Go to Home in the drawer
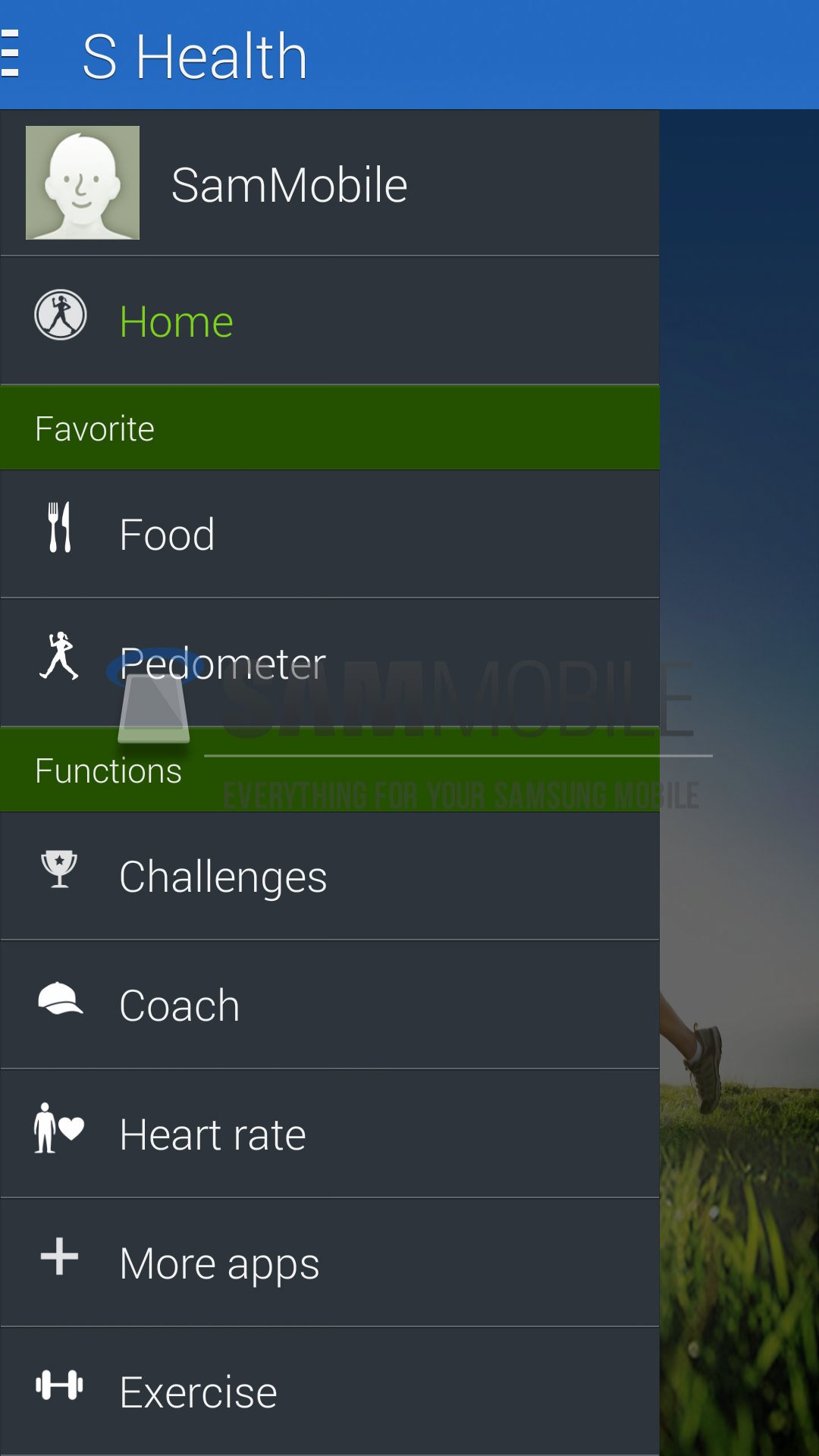The image size is (819, 1456). click(x=176, y=322)
